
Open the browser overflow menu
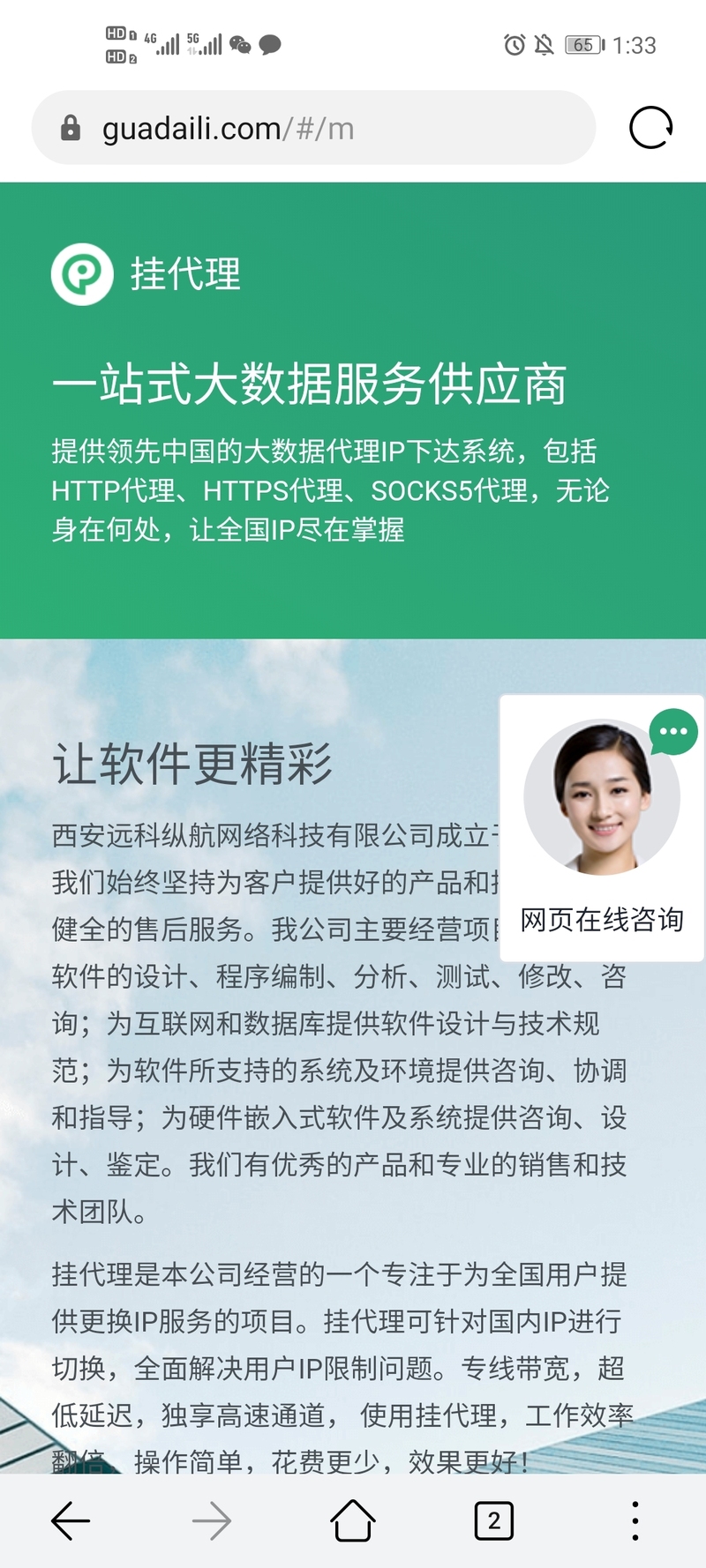(x=635, y=1521)
